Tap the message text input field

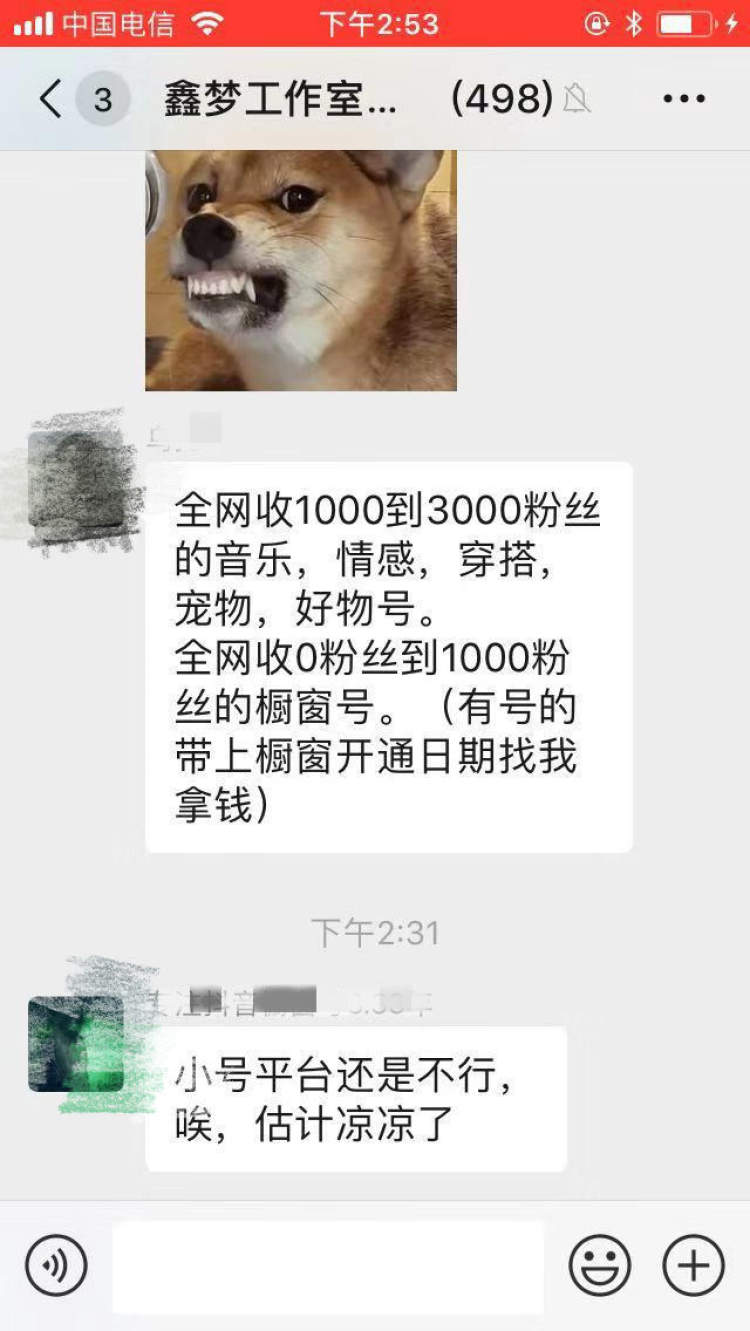pyautogui.click(x=328, y=1266)
